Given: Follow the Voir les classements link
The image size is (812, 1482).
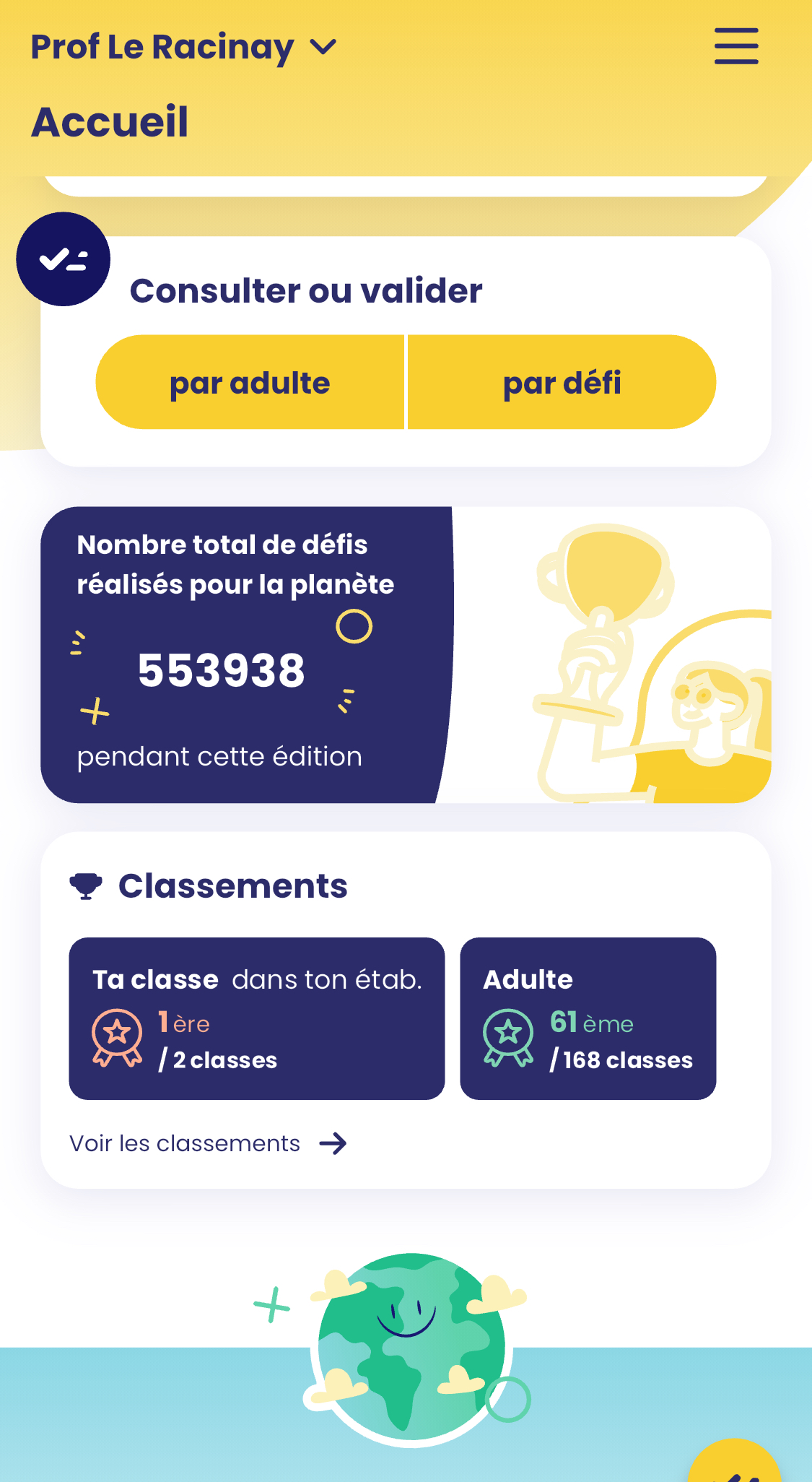Looking at the screenshot, I should [208, 1143].
